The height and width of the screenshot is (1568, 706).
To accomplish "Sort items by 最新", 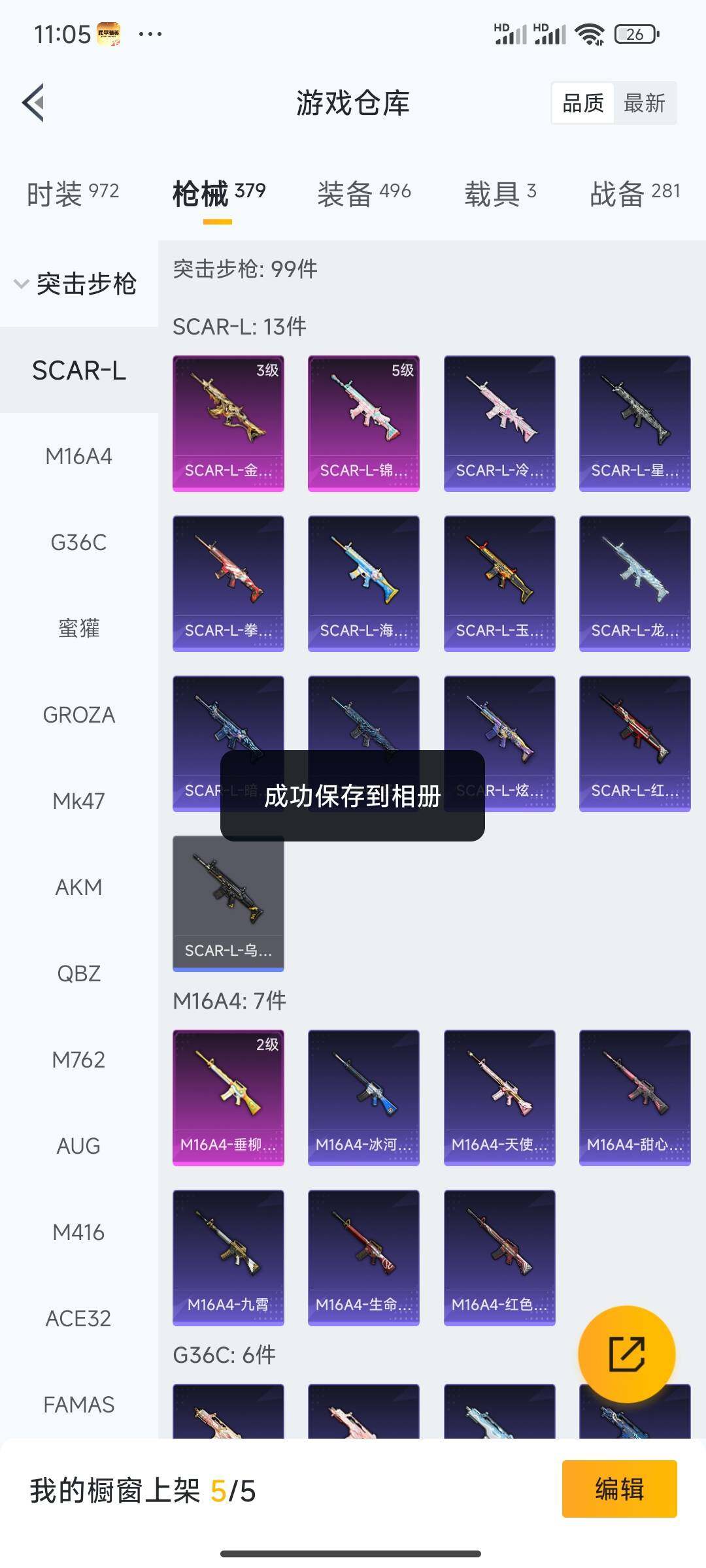I will [645, 103].
